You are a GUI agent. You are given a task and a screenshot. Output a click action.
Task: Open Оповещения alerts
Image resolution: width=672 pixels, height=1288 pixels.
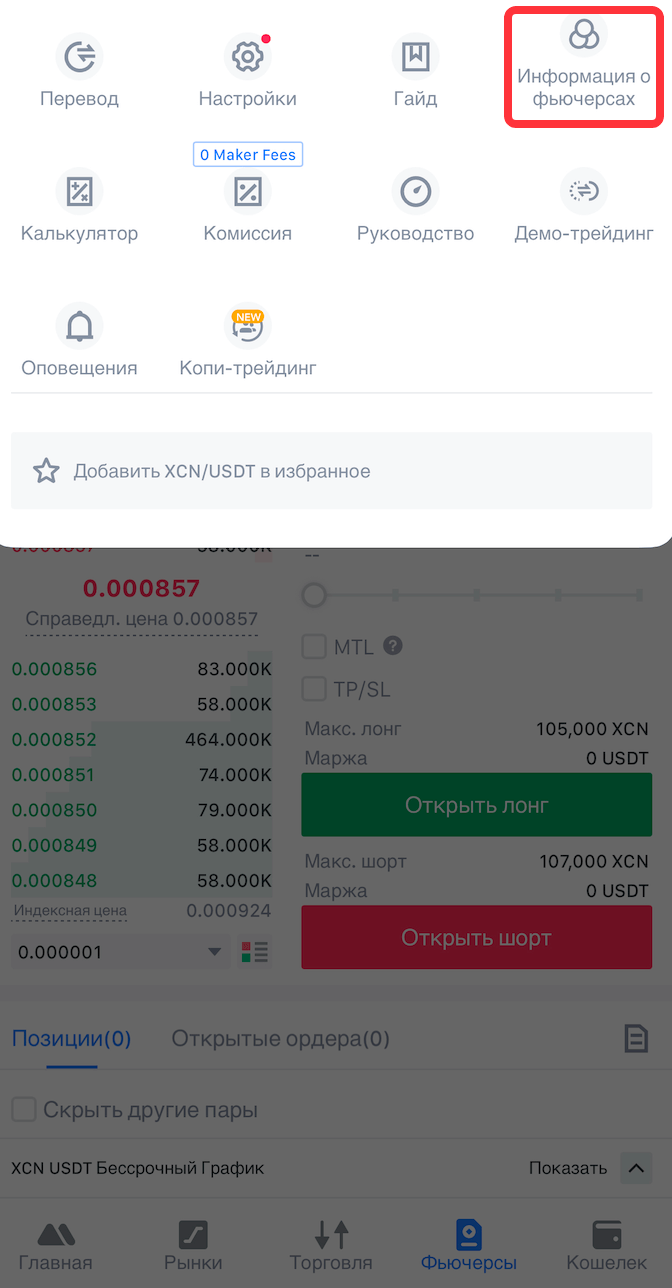79,340
